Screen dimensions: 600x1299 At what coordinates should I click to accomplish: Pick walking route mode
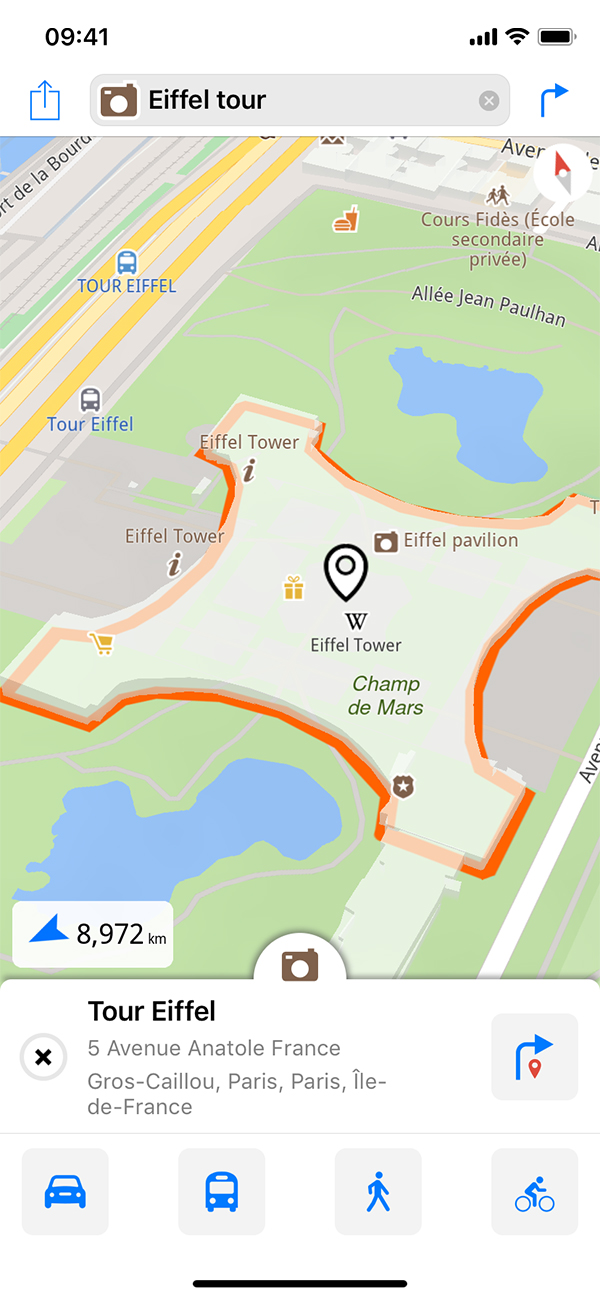(378, 1191)
